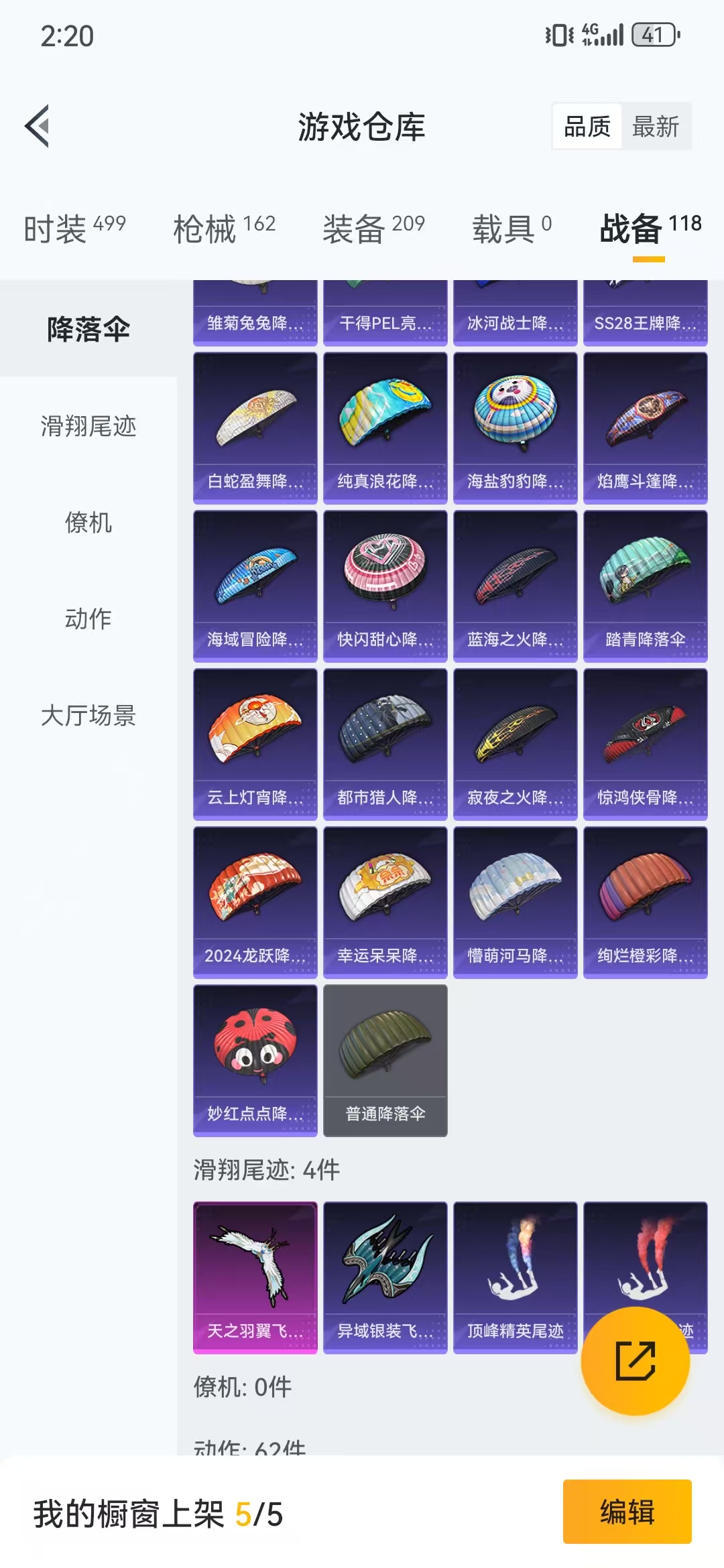
Task: Open the 踏青降落伞 item
Action: point(645,586)
